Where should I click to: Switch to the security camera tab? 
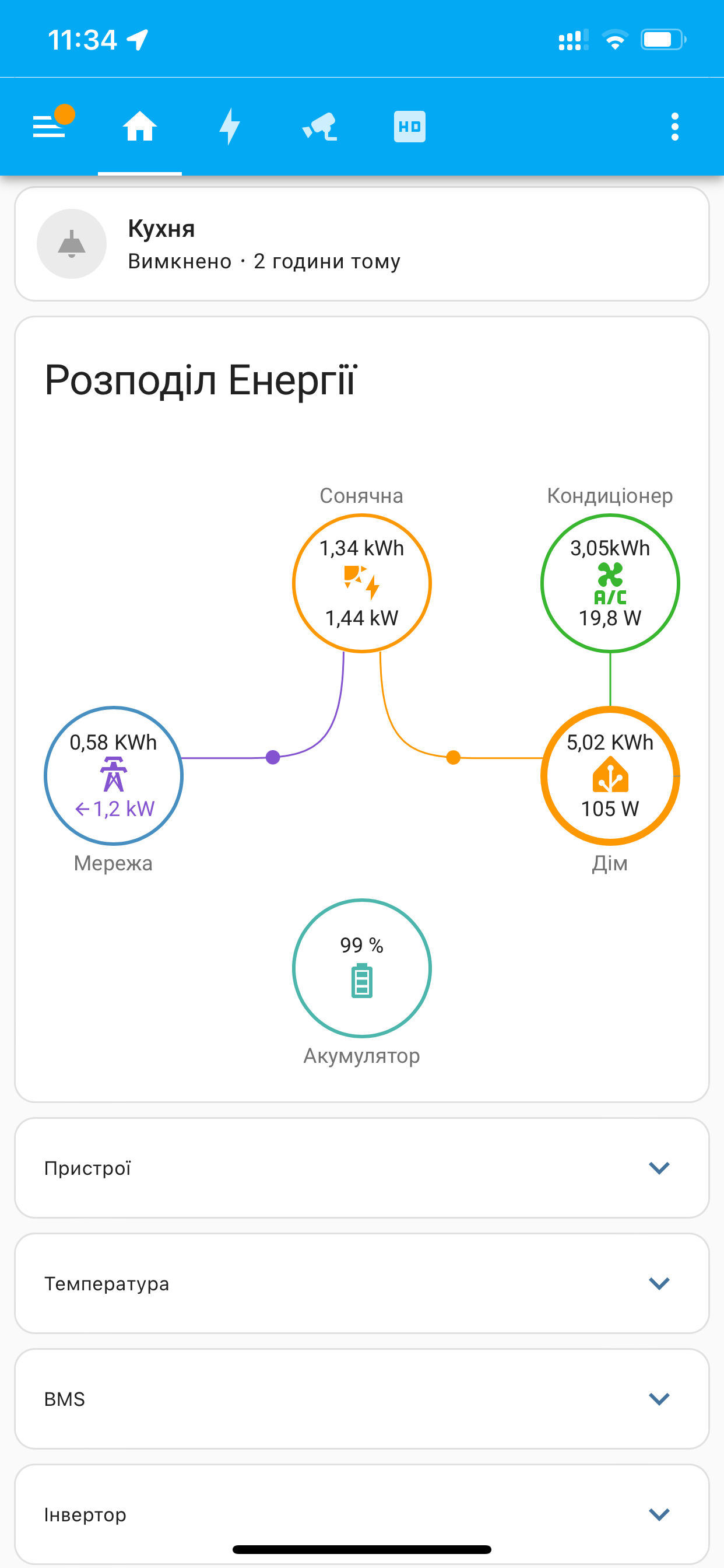tap(319, 127)
